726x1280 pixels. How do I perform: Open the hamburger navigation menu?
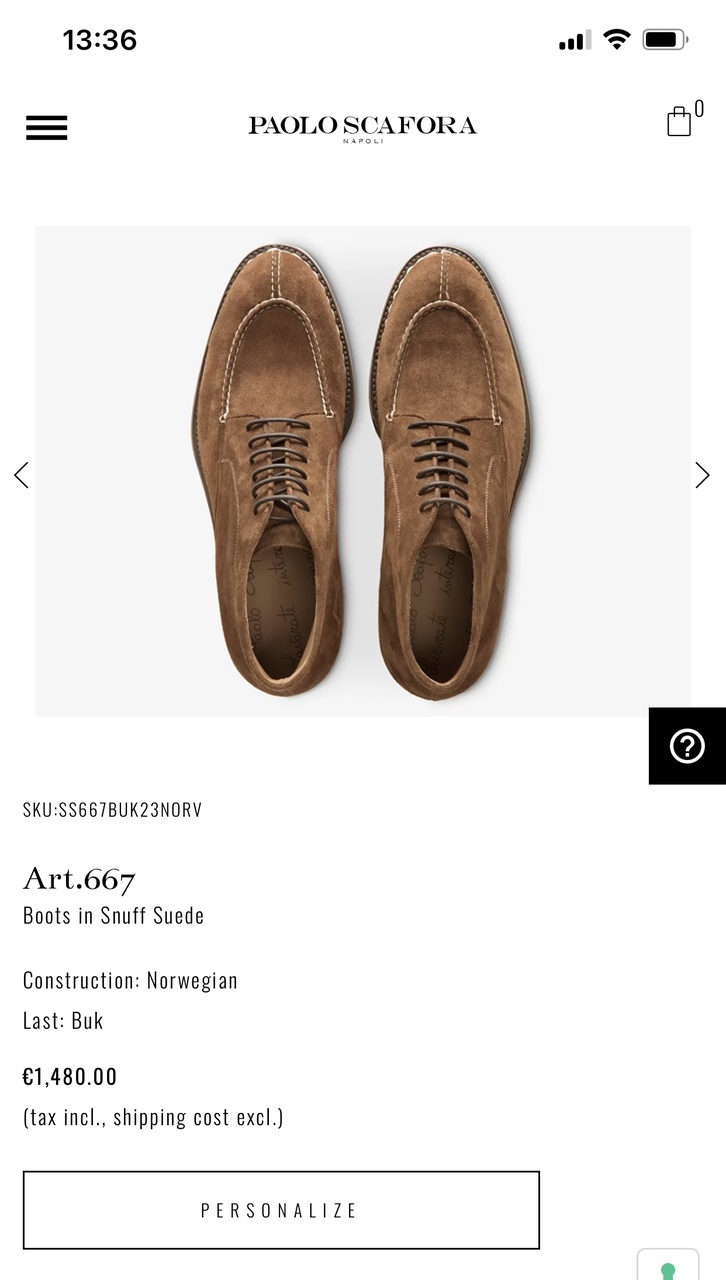pyautogui.click(x=46, y=127)
